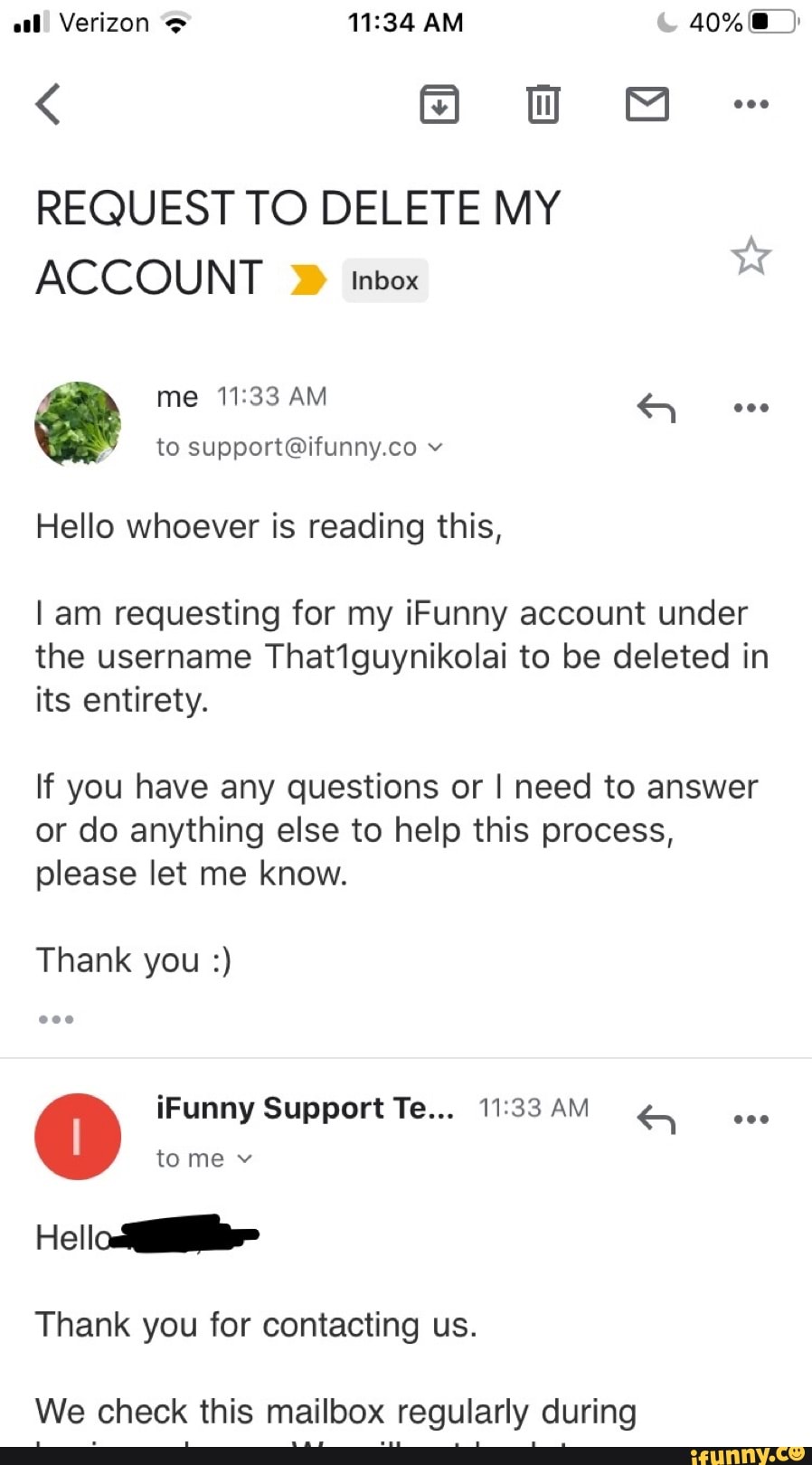
Task: Mark the email as unread
Action: click(647, 104)
